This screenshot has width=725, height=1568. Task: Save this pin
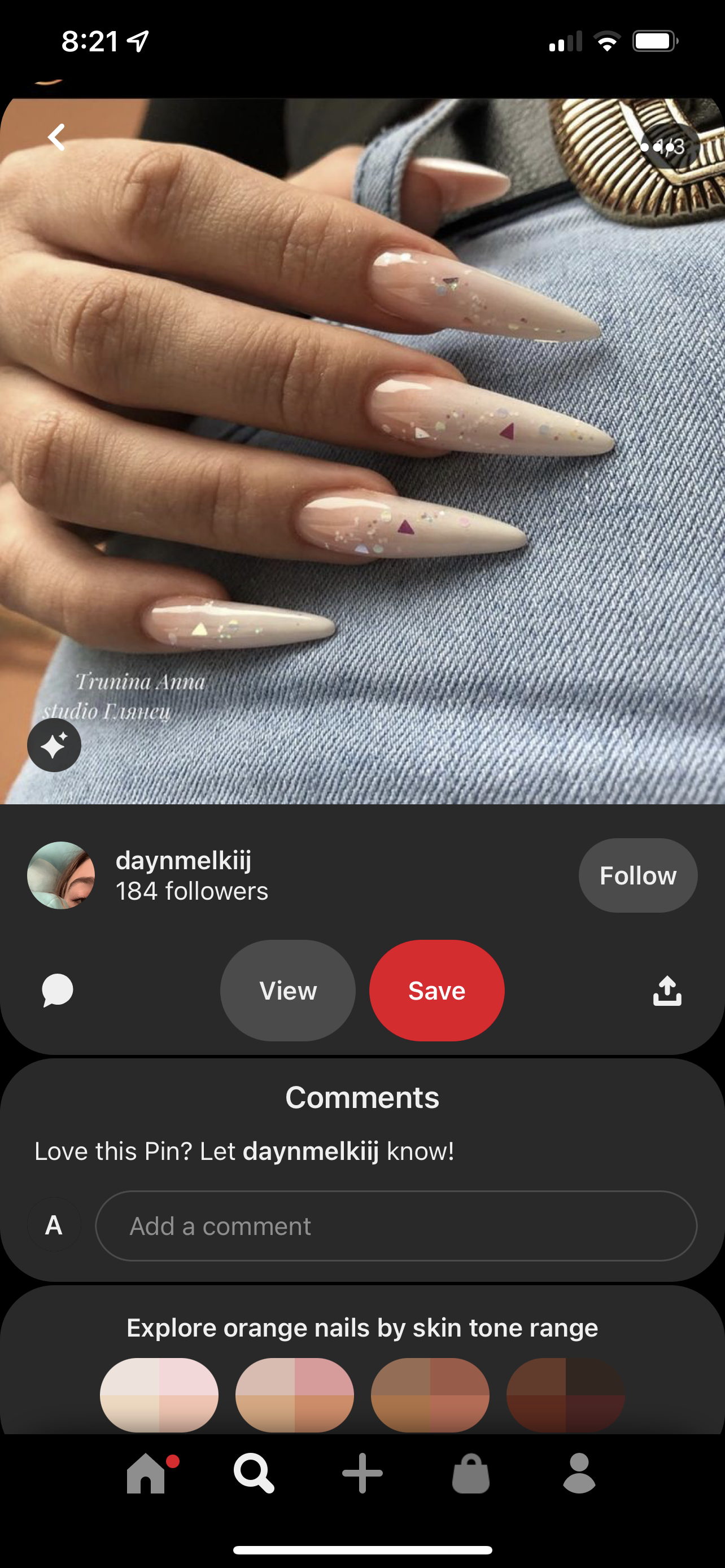click(436, 991)
